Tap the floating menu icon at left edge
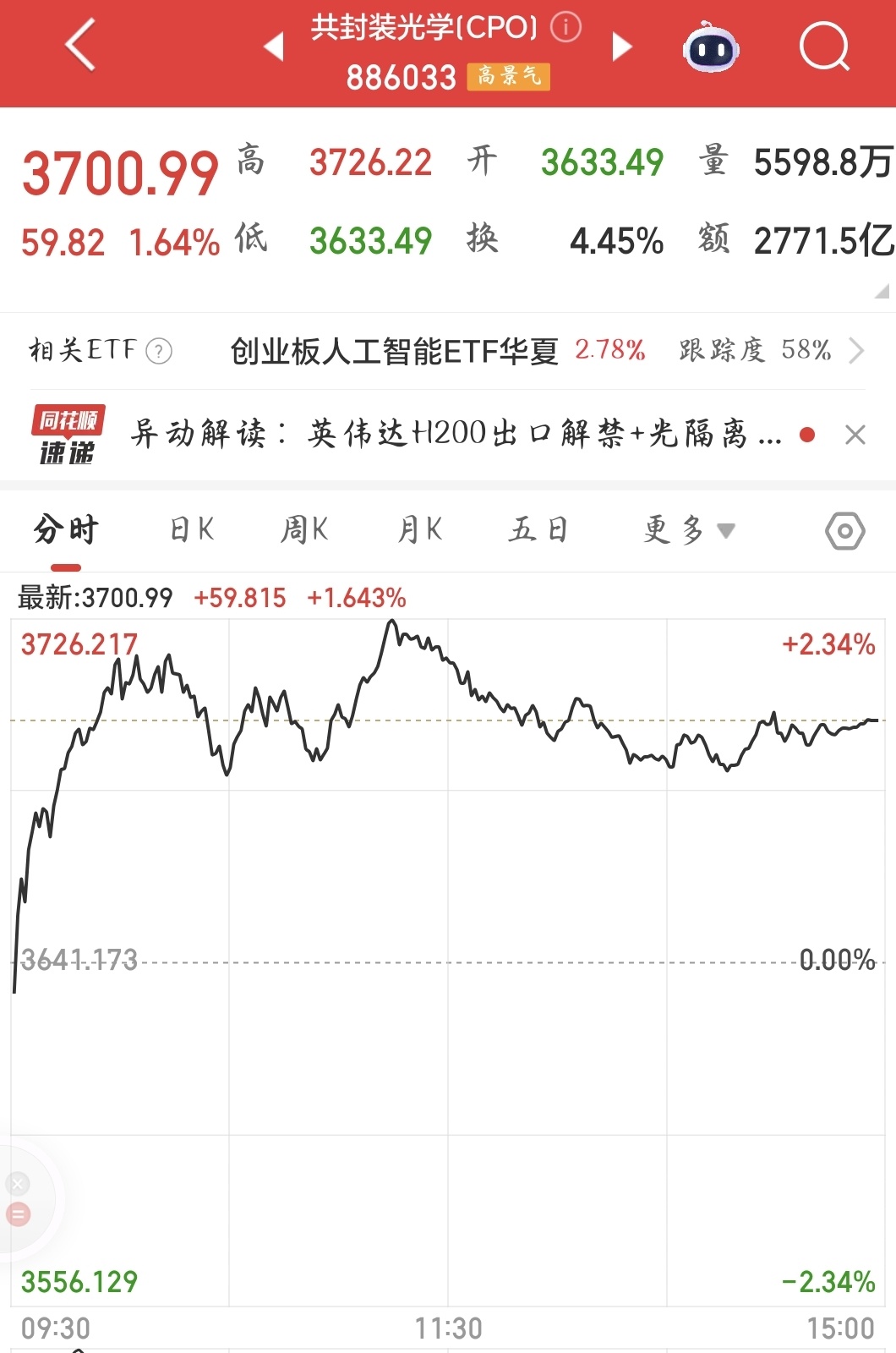Viewport: 896px width, 1353px height. point(18,1214)
